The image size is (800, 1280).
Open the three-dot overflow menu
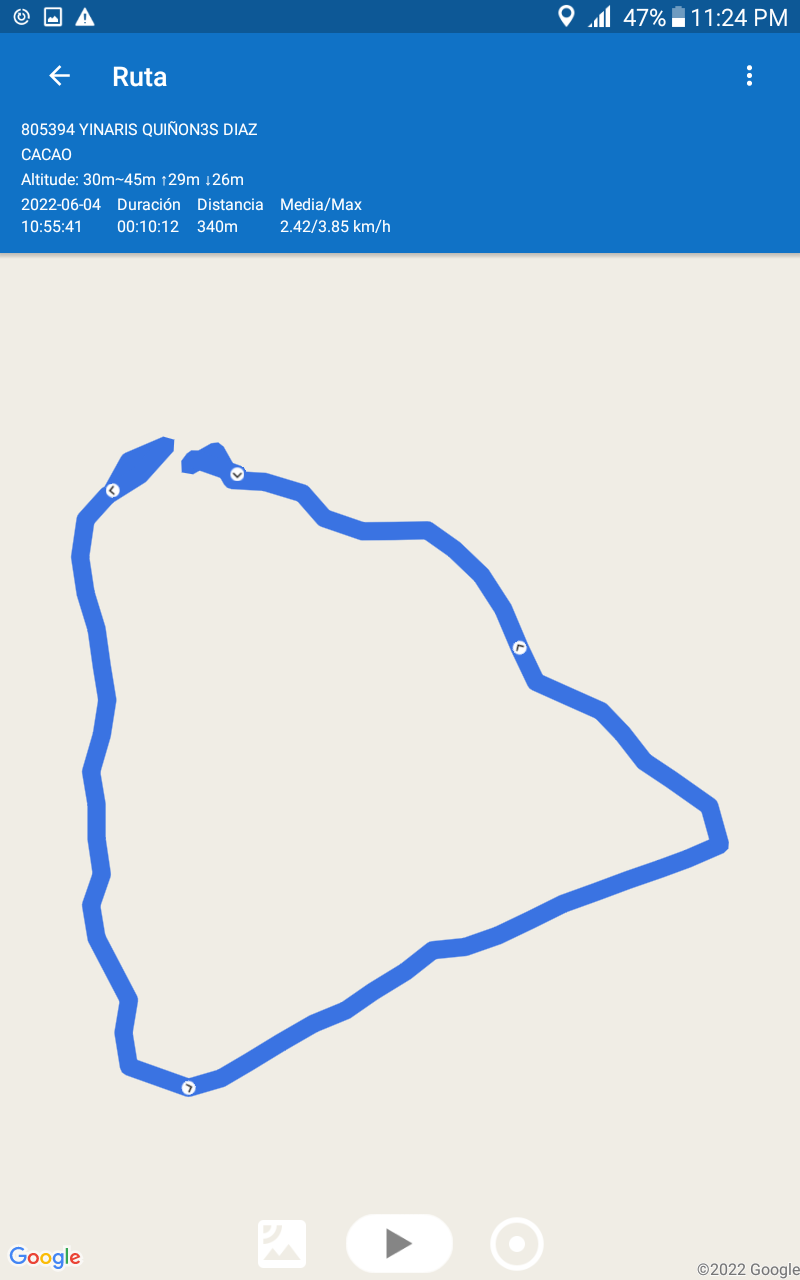749,76
